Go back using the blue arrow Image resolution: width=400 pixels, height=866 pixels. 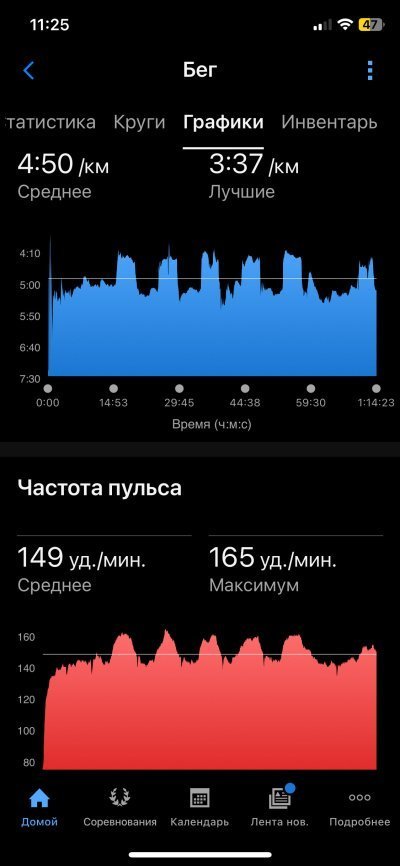29,71
